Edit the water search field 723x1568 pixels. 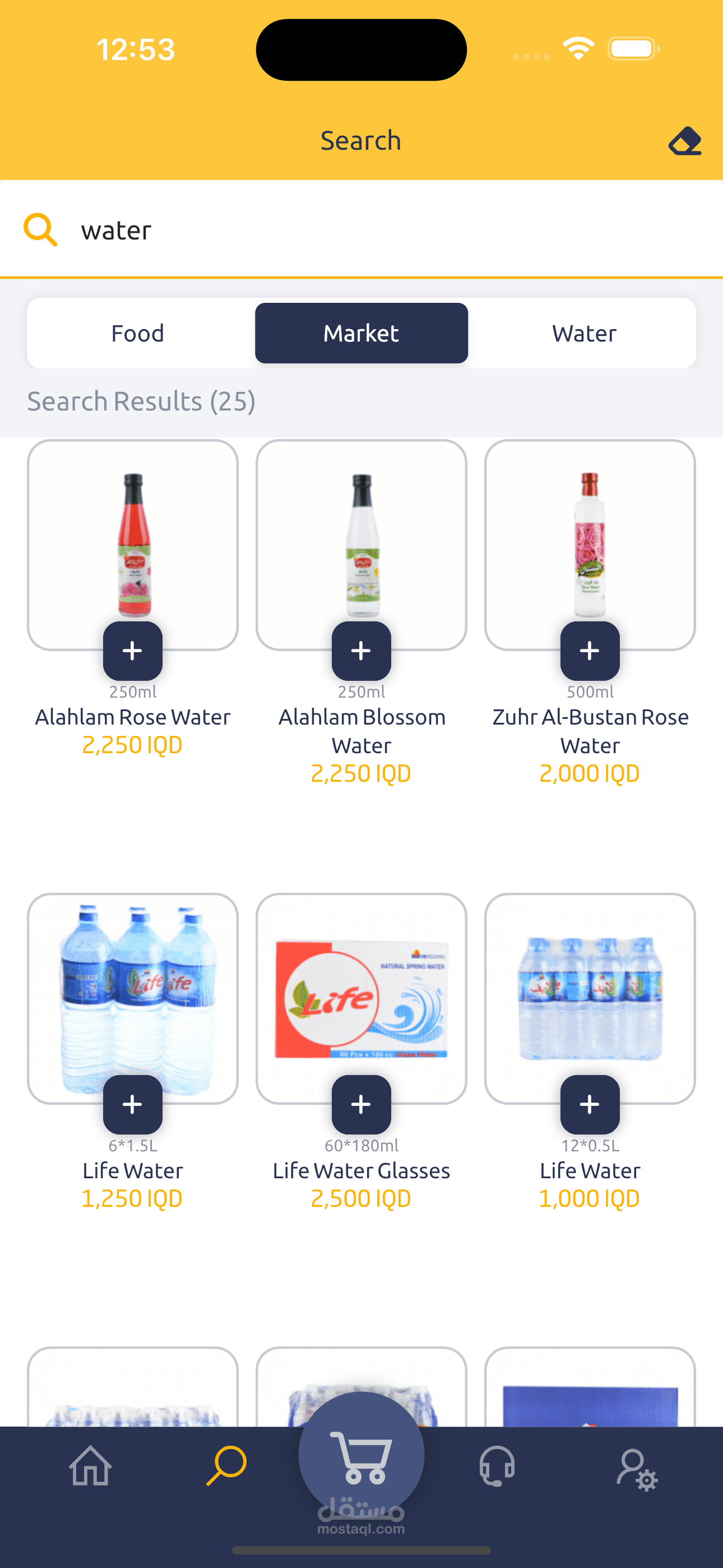(365, 230)
